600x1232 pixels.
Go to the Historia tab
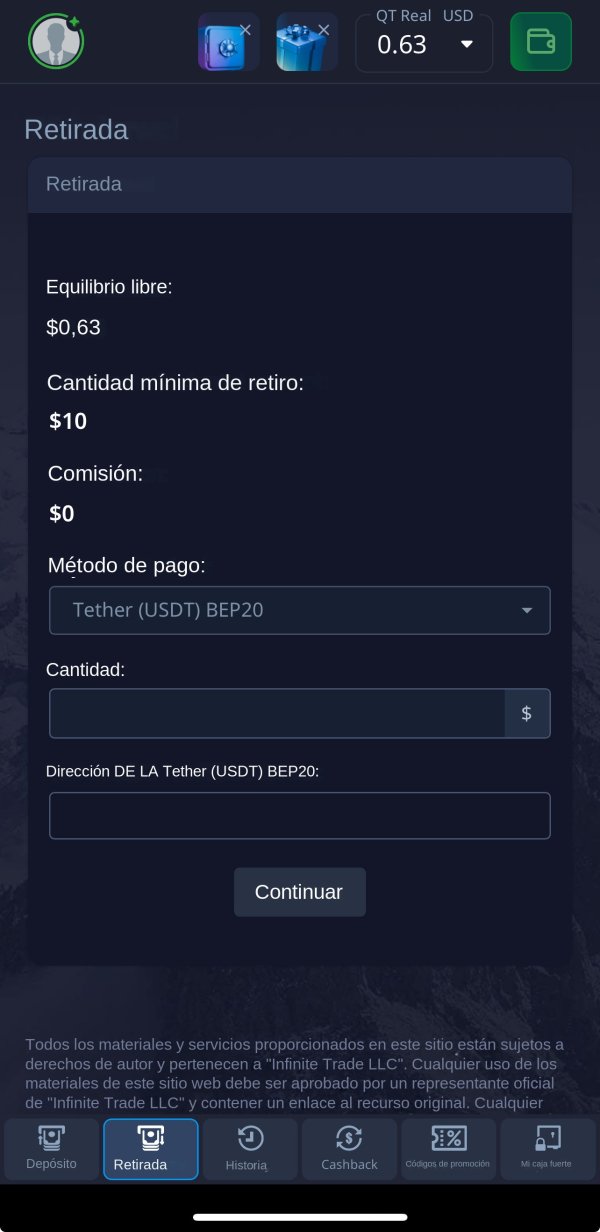(x=250, y=1149)
